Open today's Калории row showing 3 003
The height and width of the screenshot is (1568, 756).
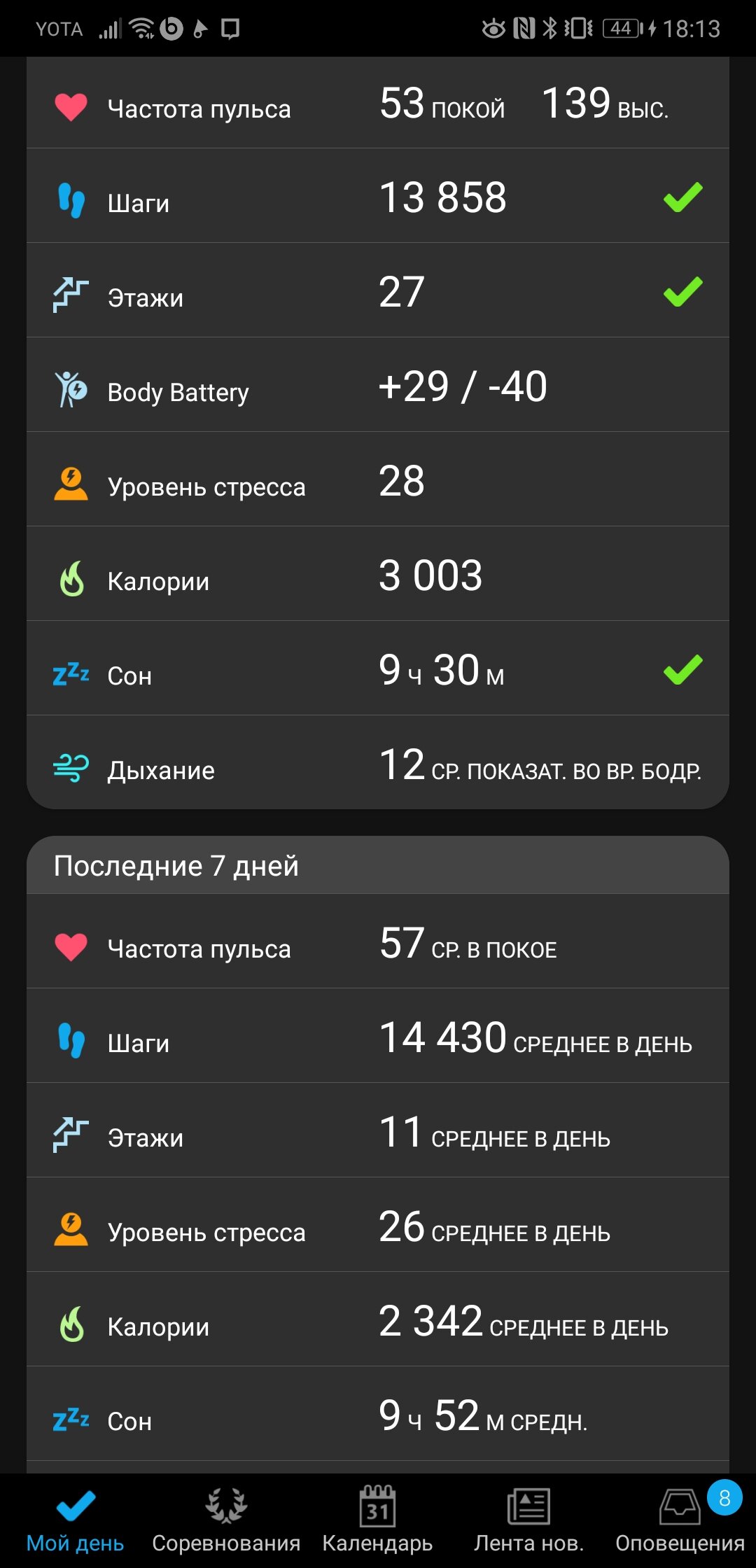[378, 574]
